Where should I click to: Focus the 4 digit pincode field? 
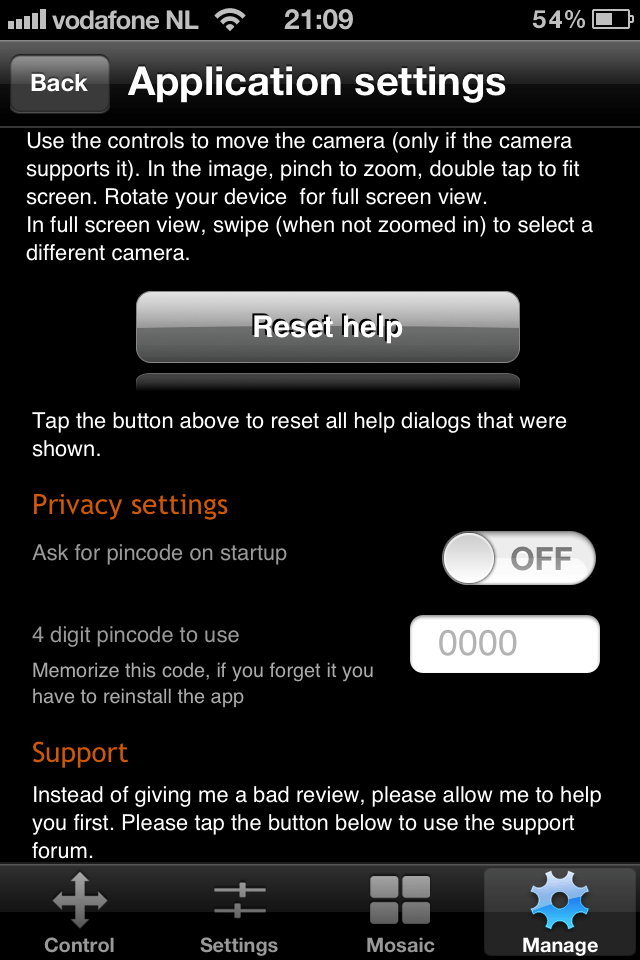(x=504, y=644)
